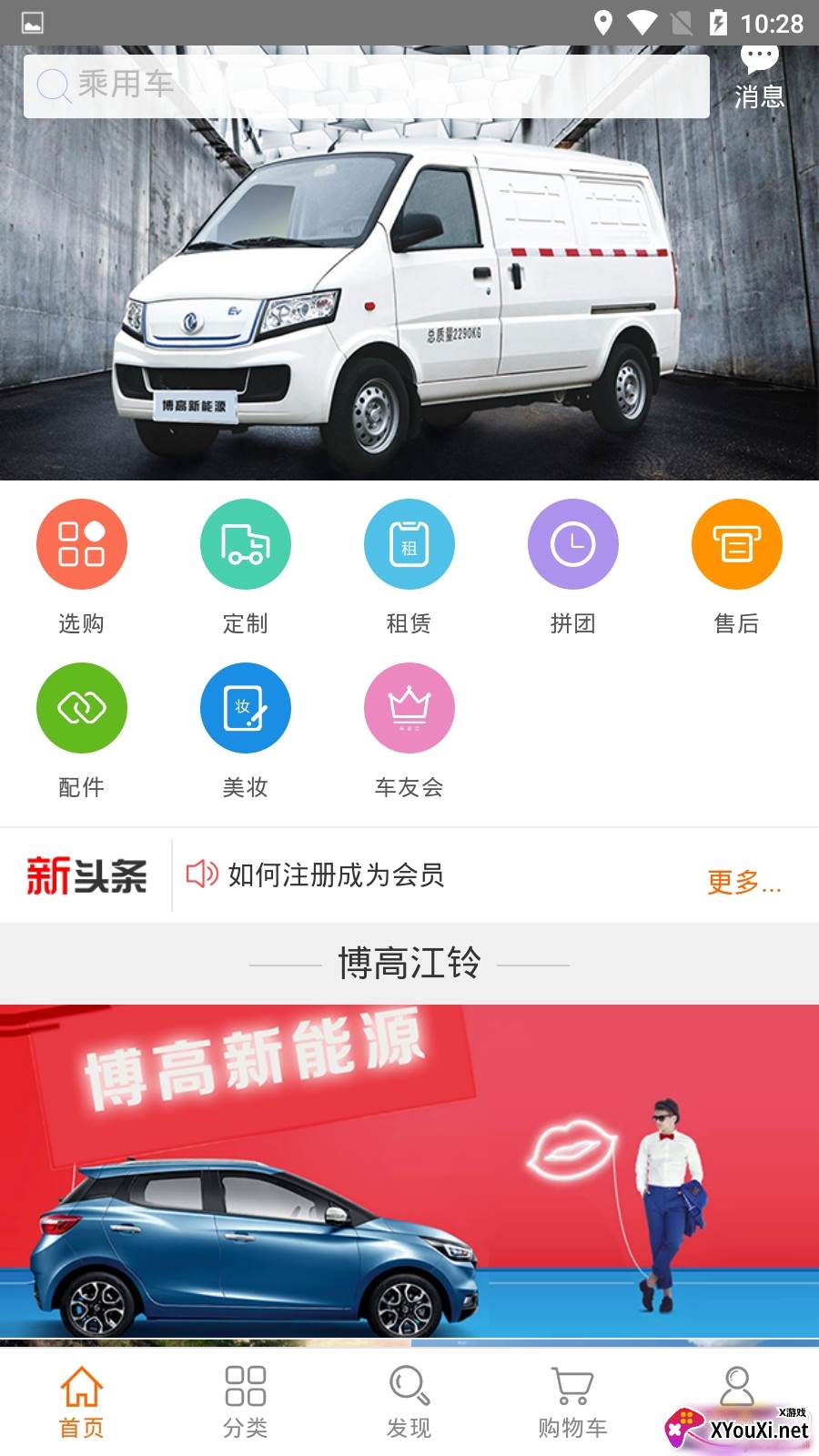Switch to the 分类 tab
The image size is (819, 1456).
coord(246,1401)
